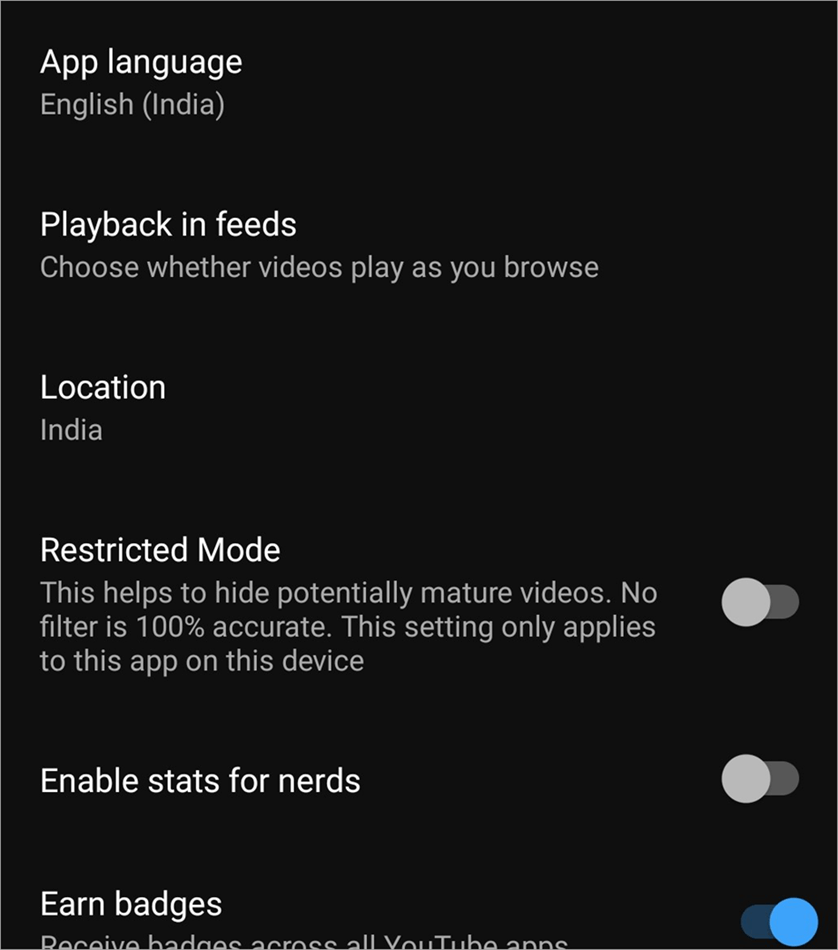Viewport: 838px width, 950px height.
Task: Tap the Restricted Mode toggle switch
Action: point(762,599)
